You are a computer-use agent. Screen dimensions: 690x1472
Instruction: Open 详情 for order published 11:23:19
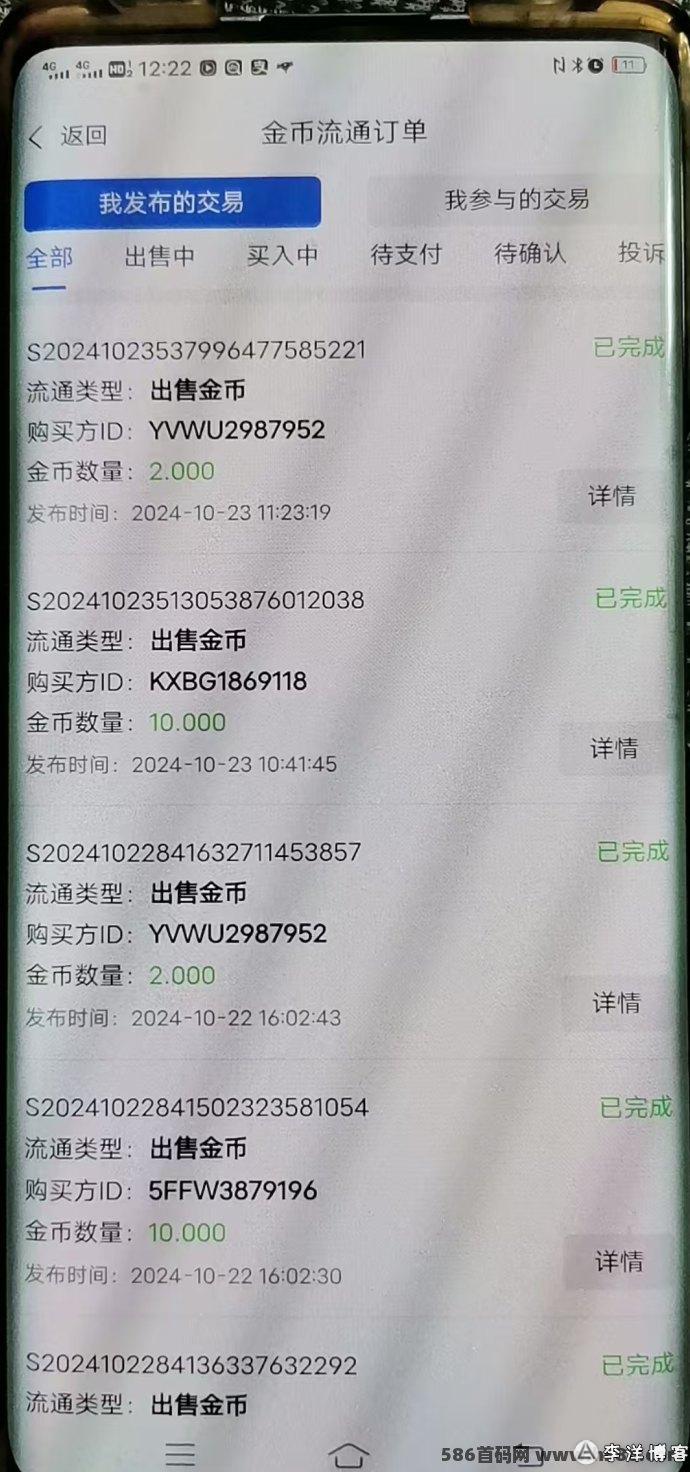[x=612, y=496]
